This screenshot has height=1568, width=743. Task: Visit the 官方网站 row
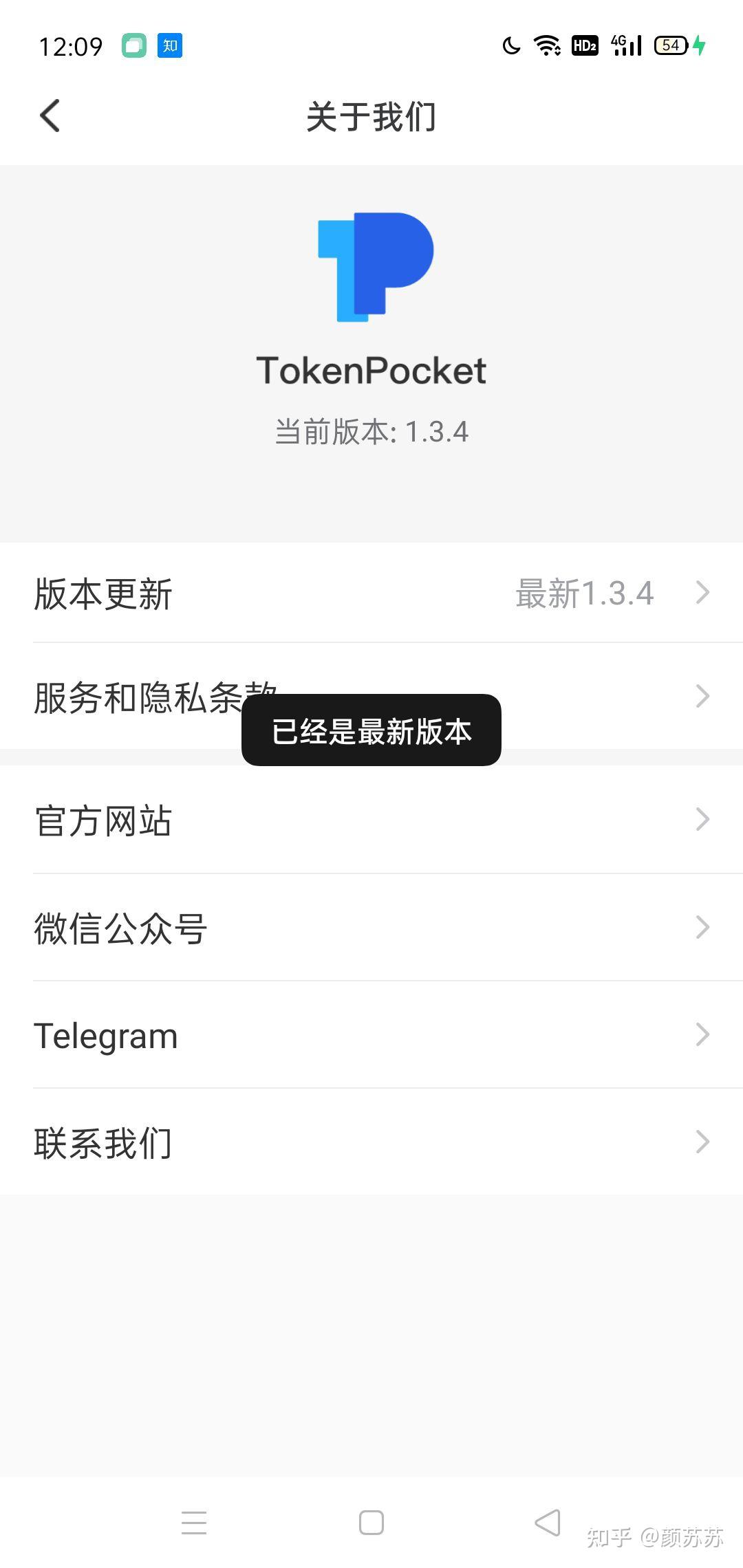[x=371, y=820]
